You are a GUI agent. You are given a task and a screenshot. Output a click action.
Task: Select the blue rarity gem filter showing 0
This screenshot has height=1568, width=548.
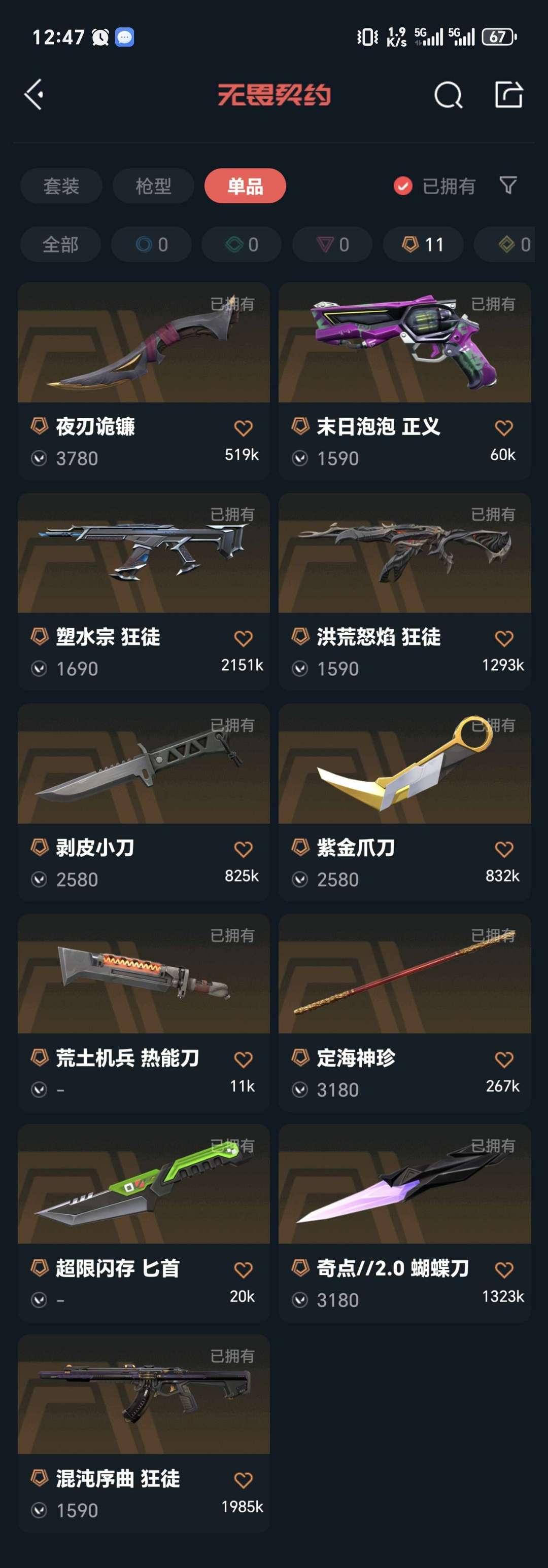(151, 244)
